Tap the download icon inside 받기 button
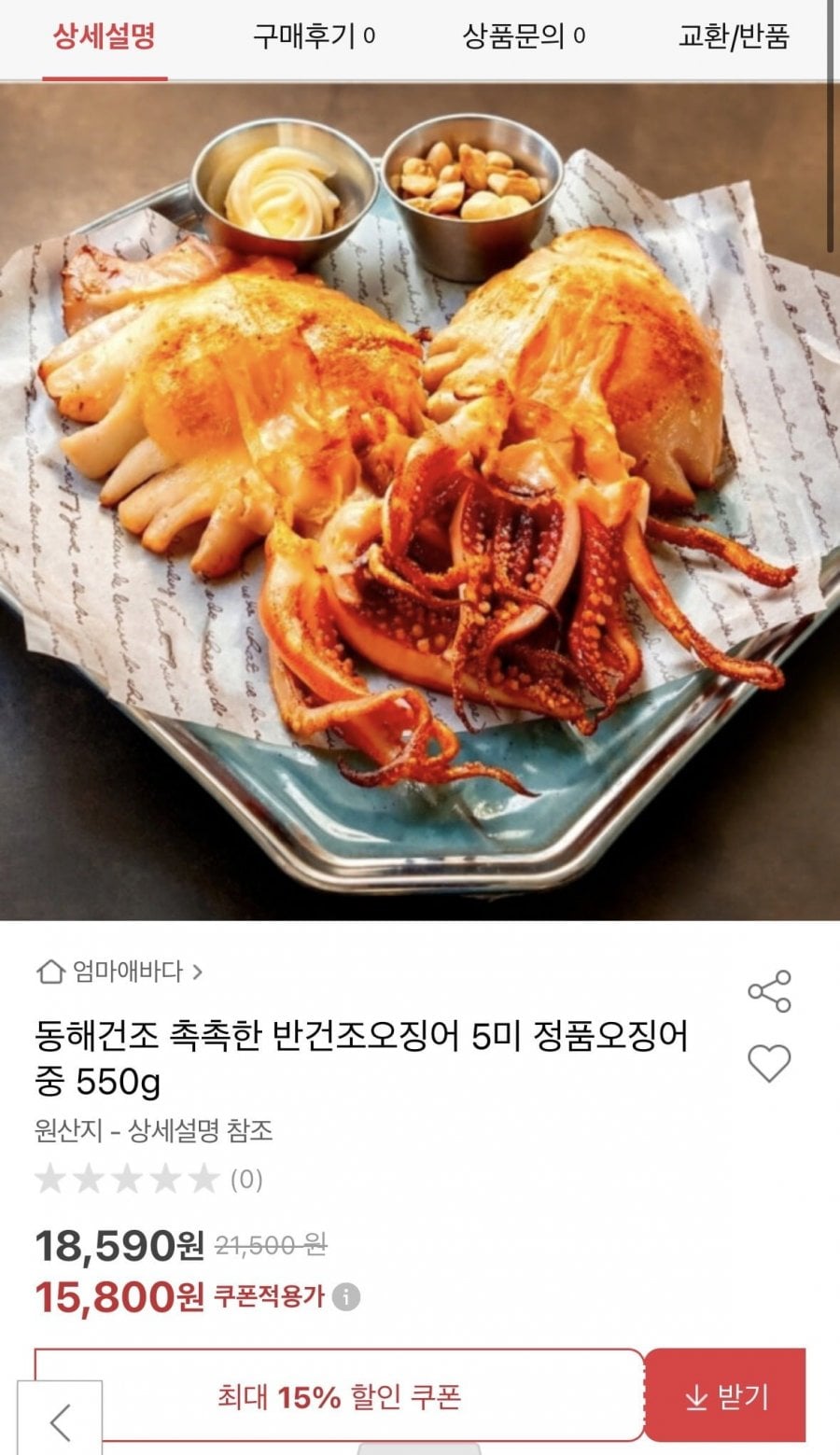This screenshot has width=840, height=1455. click(695, 1396)
